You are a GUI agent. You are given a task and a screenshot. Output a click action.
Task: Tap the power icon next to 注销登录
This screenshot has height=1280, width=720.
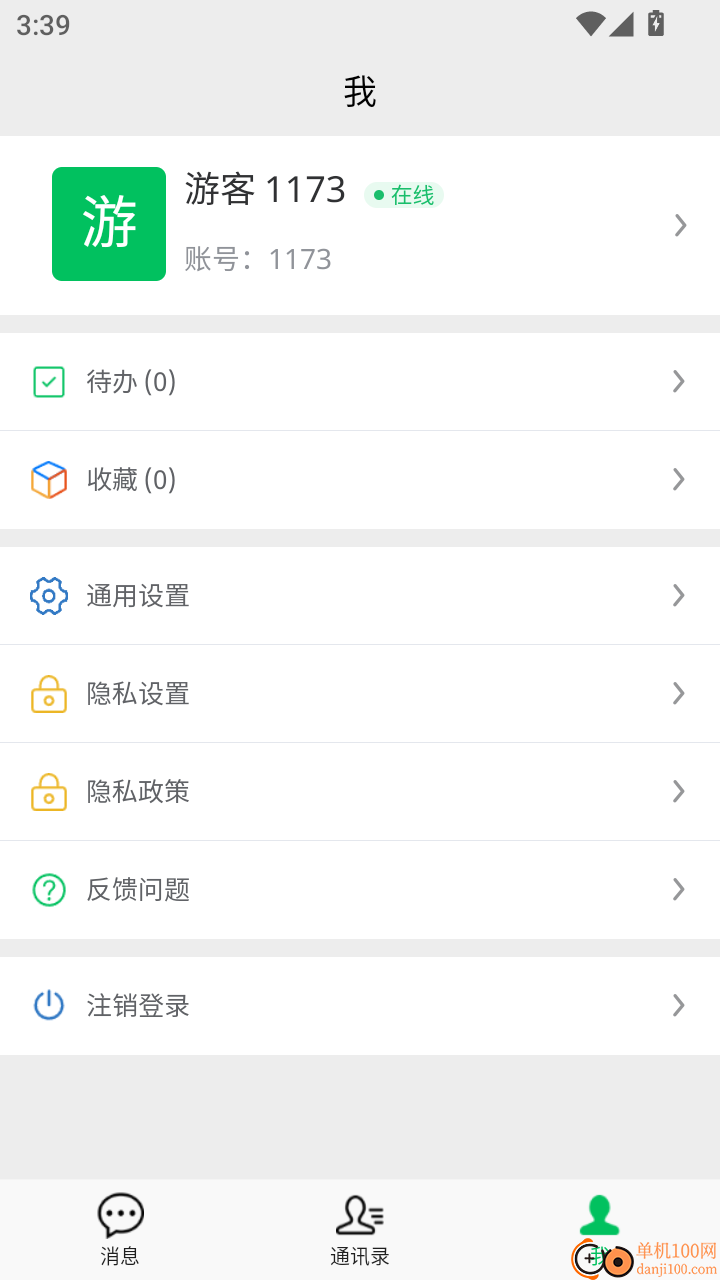coord(48,1006)
